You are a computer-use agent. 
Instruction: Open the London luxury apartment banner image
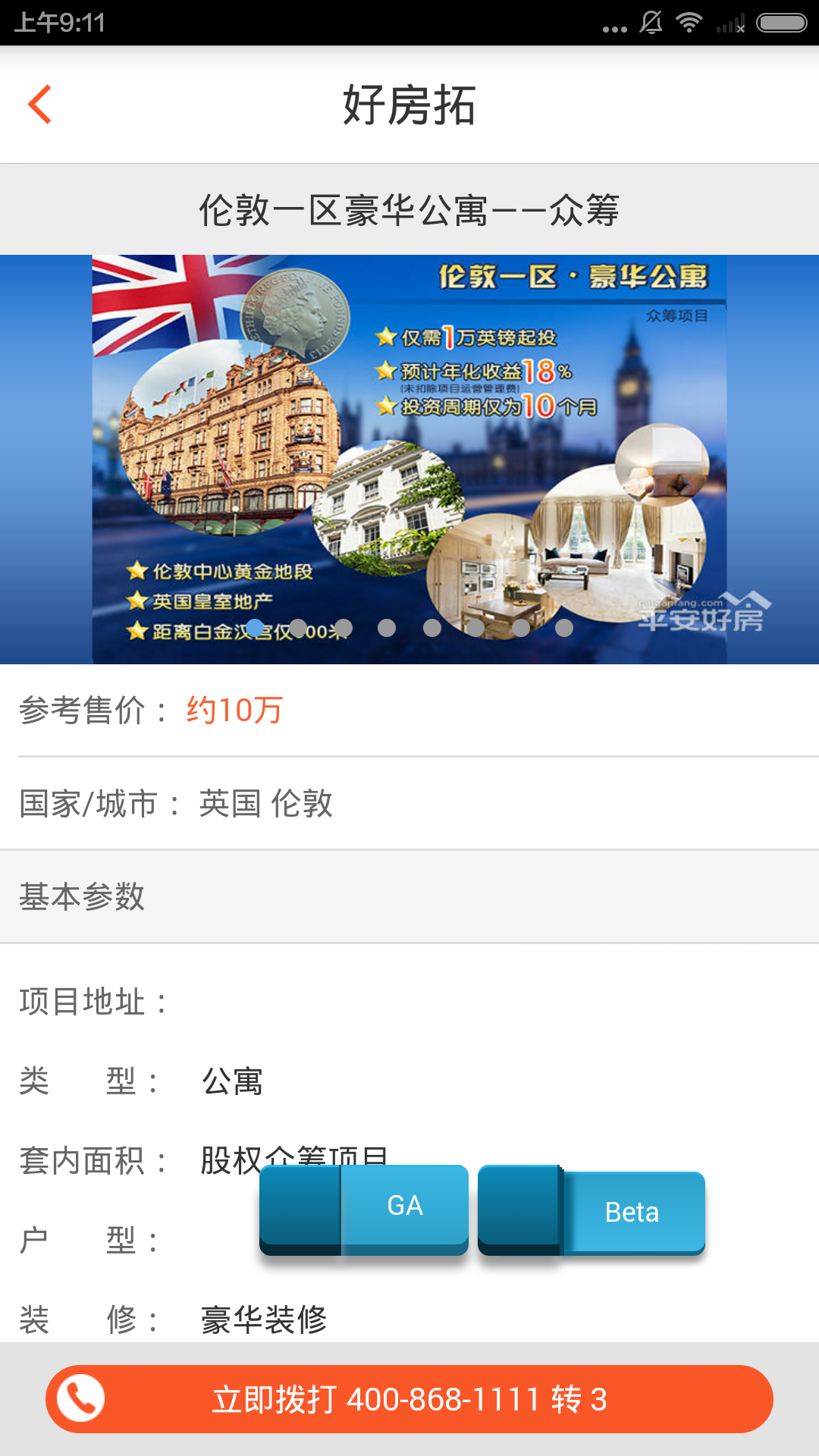pyautogui.click(x=409, y=460)
